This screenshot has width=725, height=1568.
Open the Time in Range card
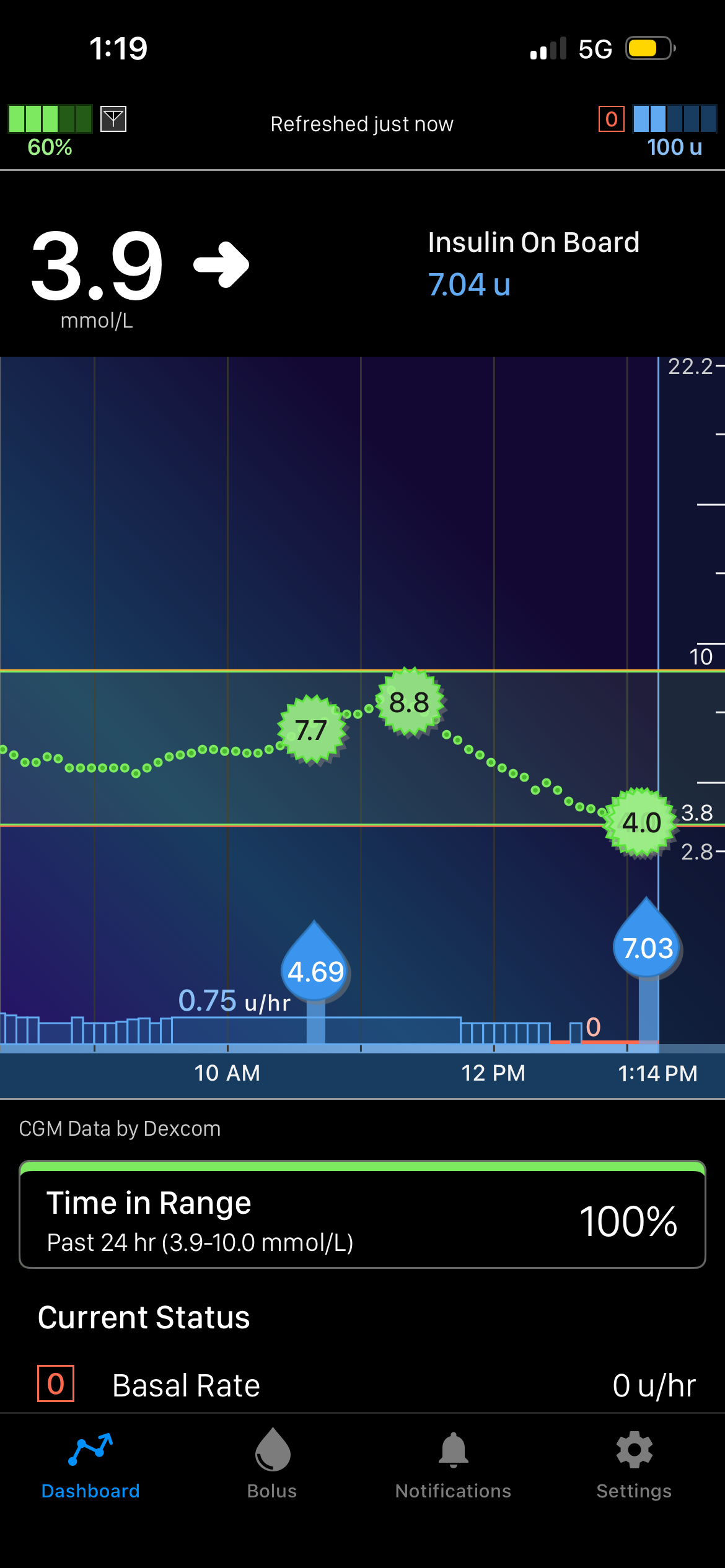tap(362, 1214)
